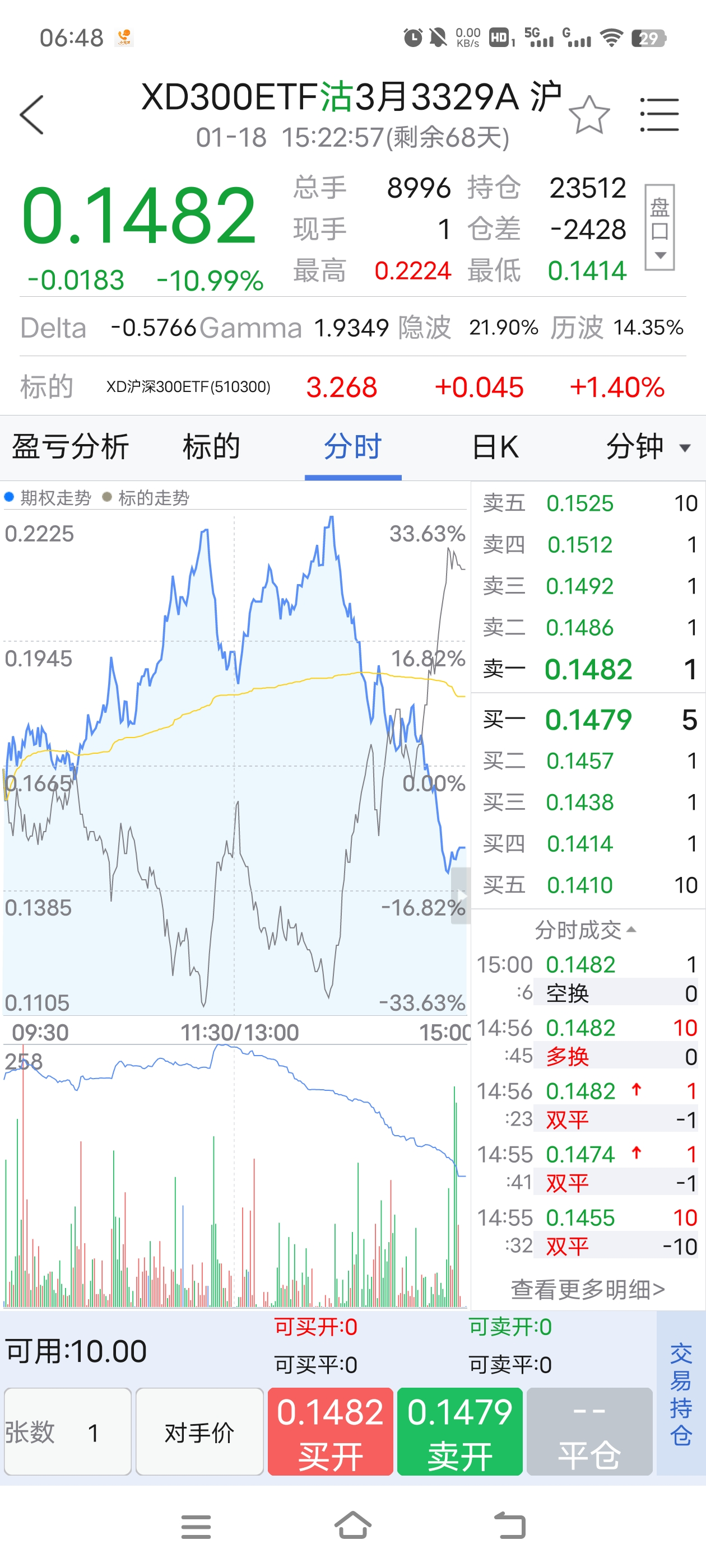
Task: Select the 分时 chart tab
Action: [x=352, y=447]
